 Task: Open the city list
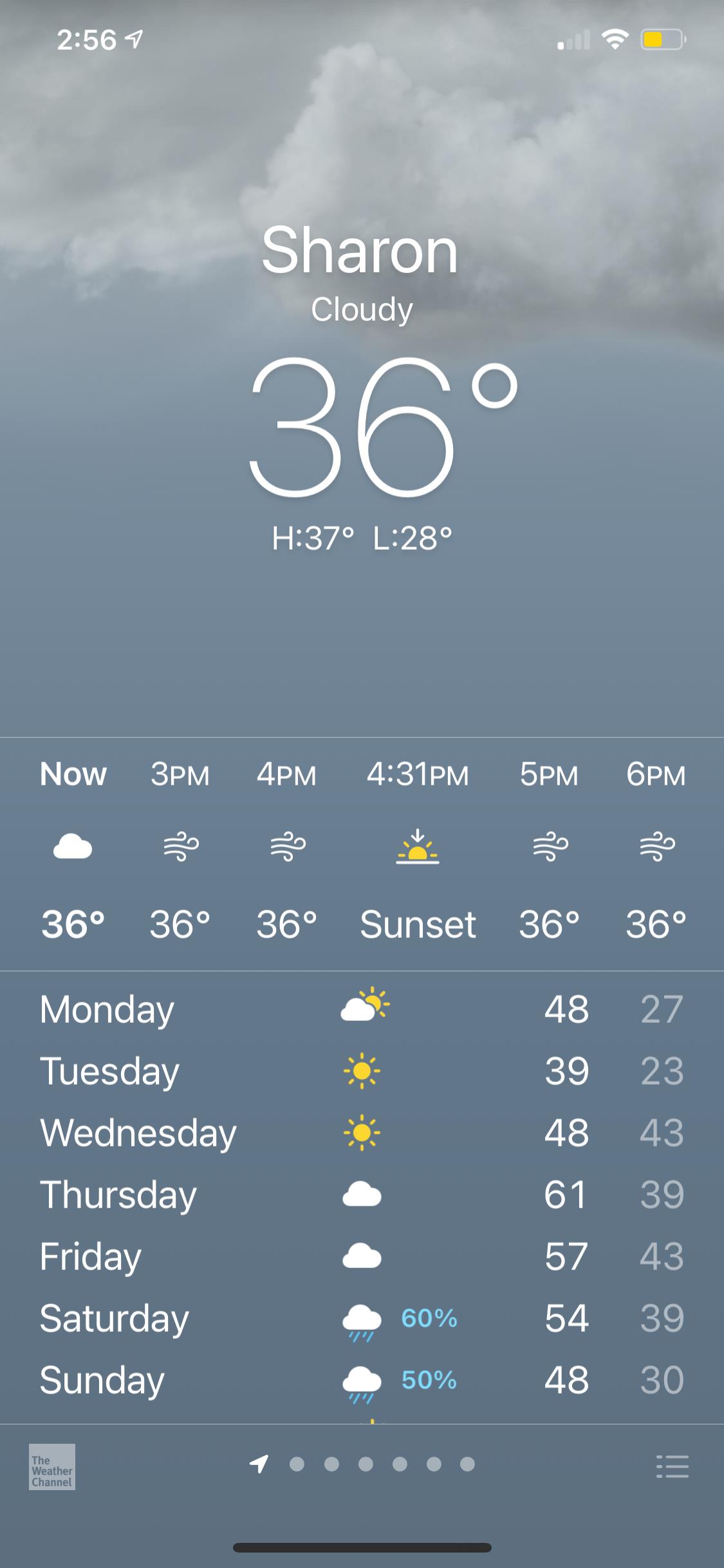(x=672, y=1466)
